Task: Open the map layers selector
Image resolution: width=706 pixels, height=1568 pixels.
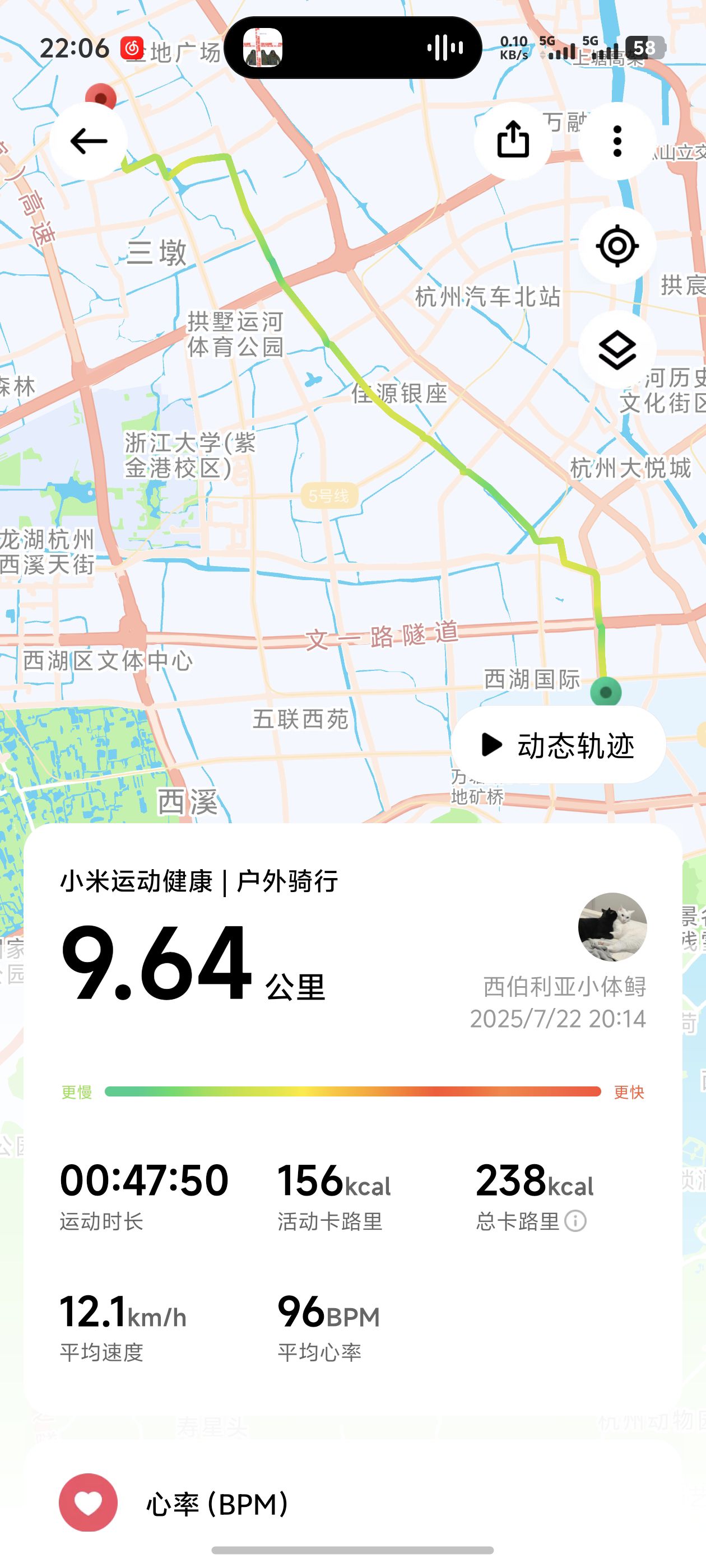Action: (617, 350)
